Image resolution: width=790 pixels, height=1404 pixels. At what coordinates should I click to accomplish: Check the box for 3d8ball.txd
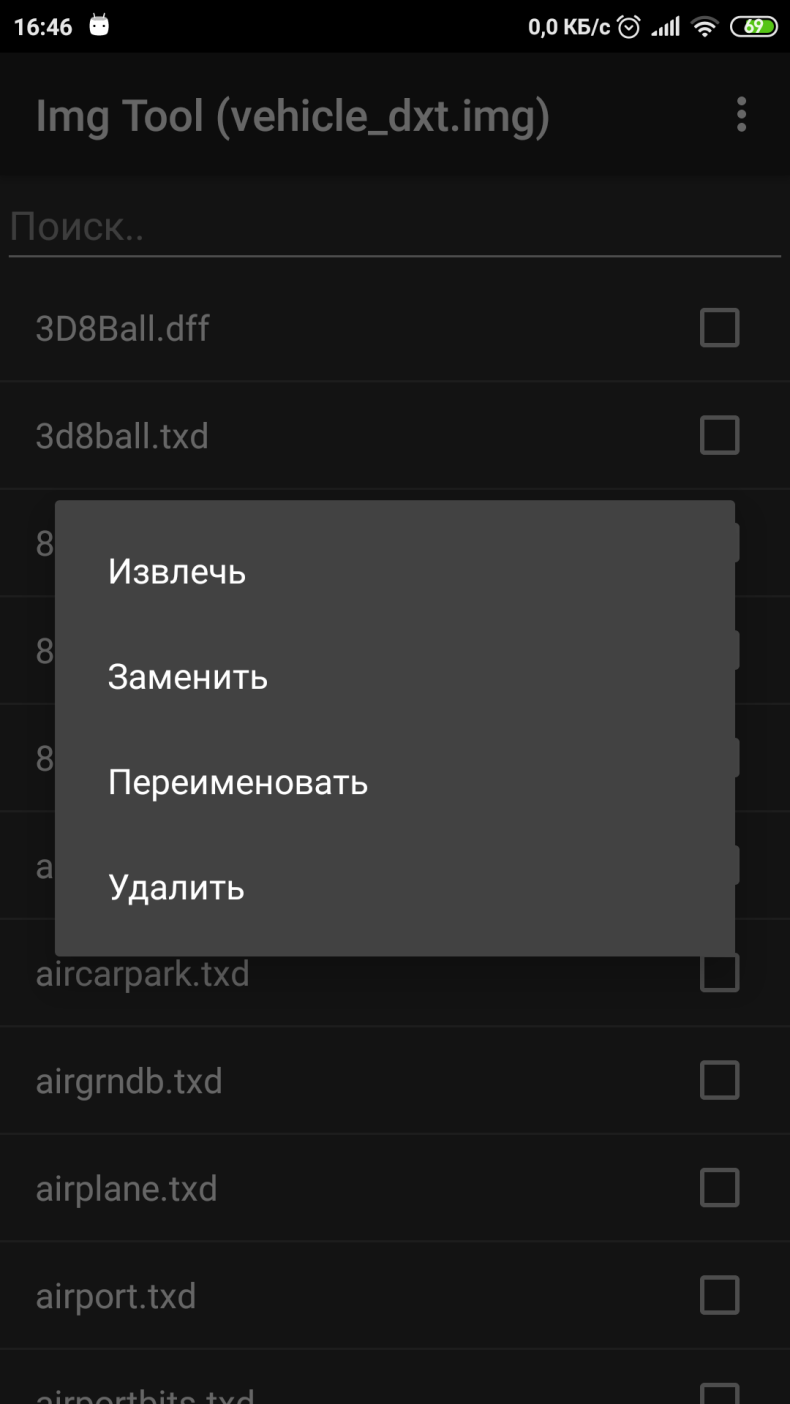pos(720,435)
